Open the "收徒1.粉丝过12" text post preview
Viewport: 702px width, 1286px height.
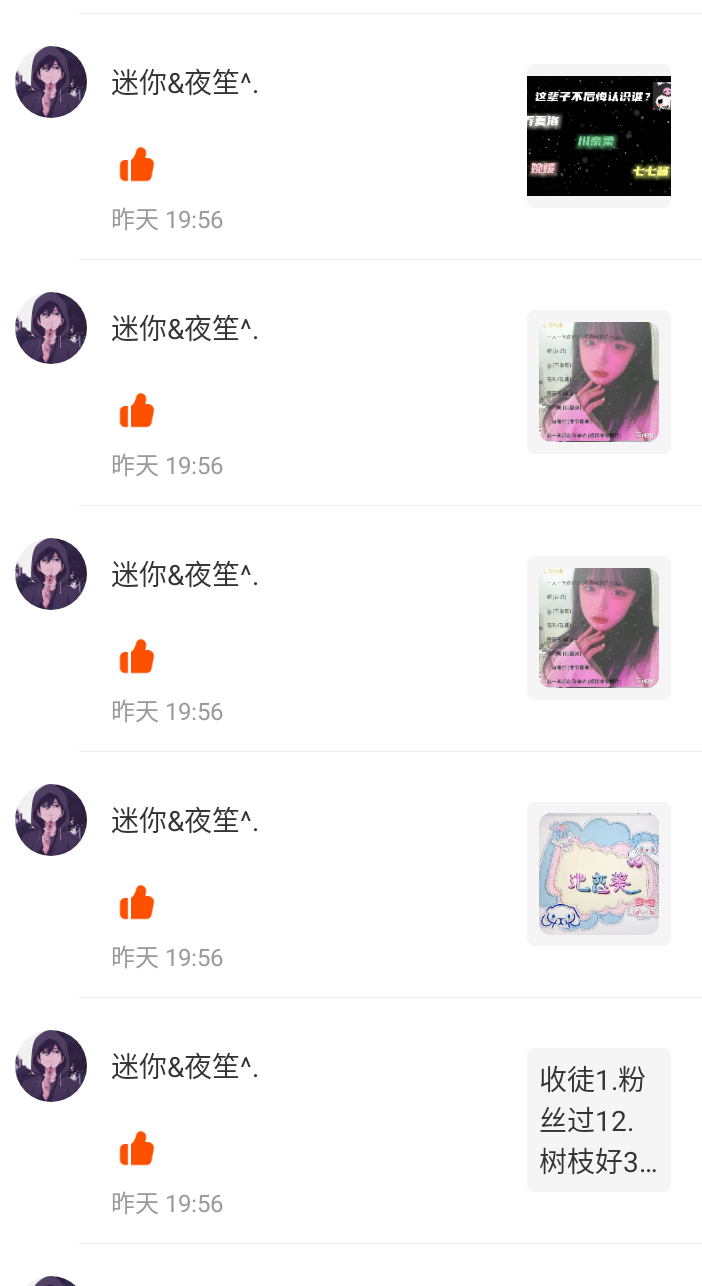pos(598,1120)
